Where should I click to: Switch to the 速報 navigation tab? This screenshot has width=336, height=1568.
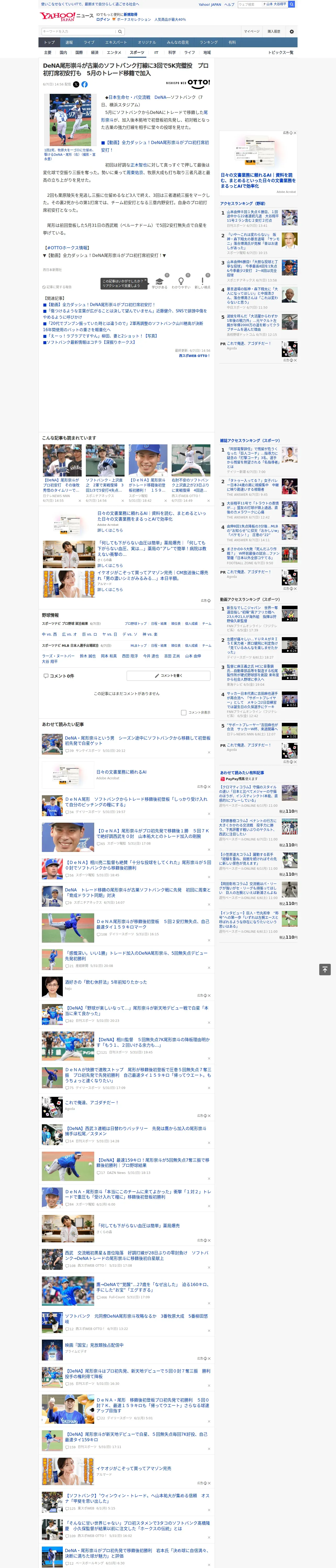[69, 43]
